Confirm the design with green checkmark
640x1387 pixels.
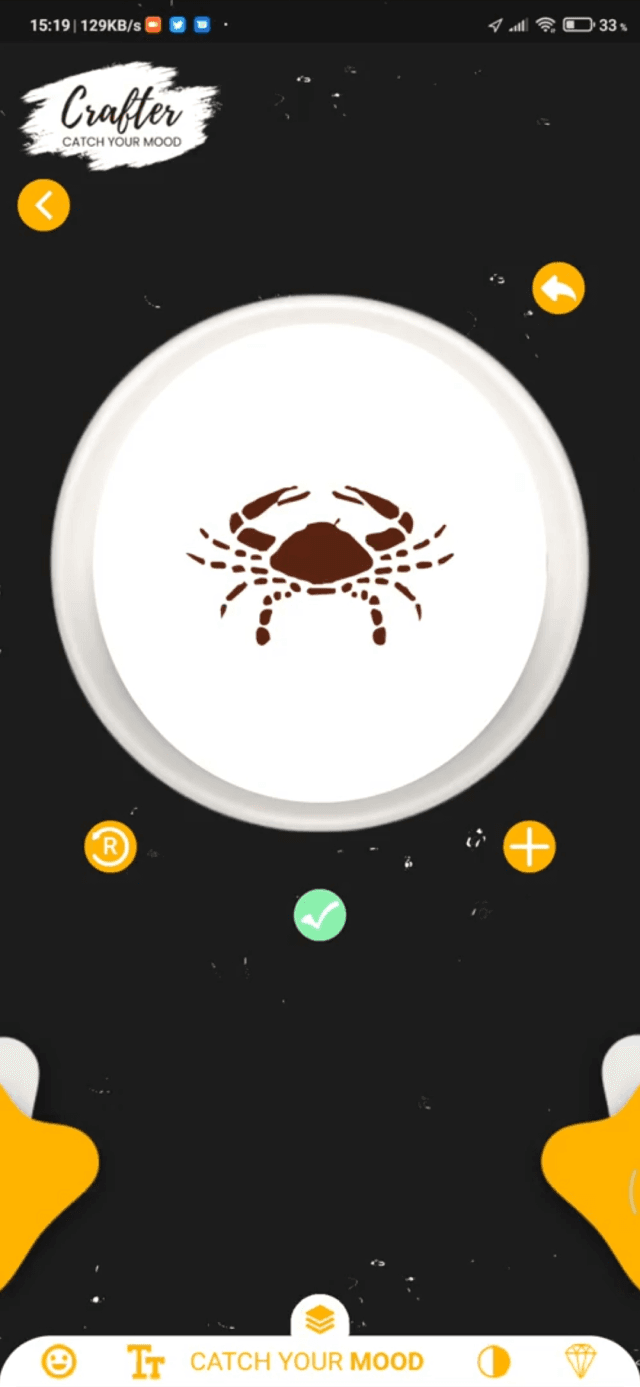click(x=320, y=915)
